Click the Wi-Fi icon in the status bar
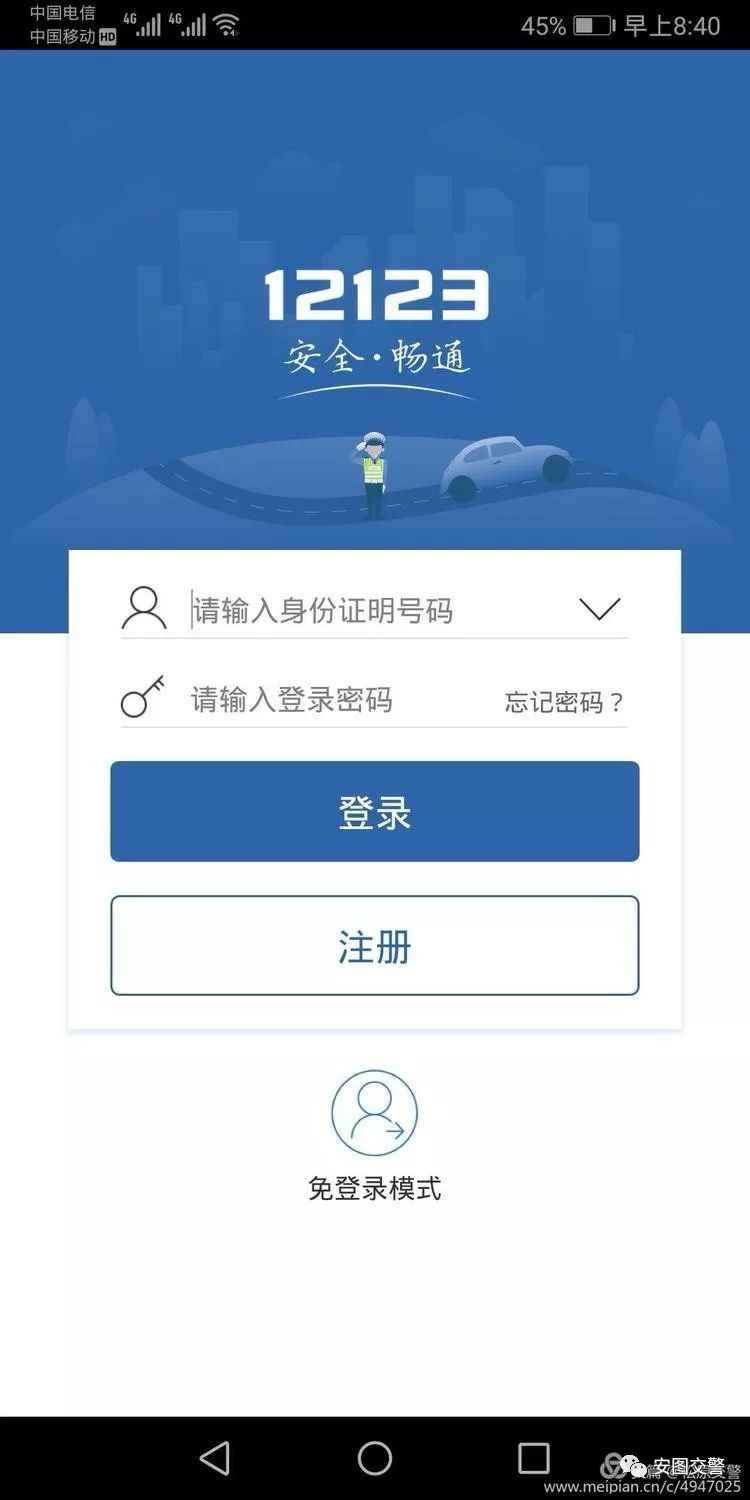The image size is (750, 1500). click(x=224, y=25)
